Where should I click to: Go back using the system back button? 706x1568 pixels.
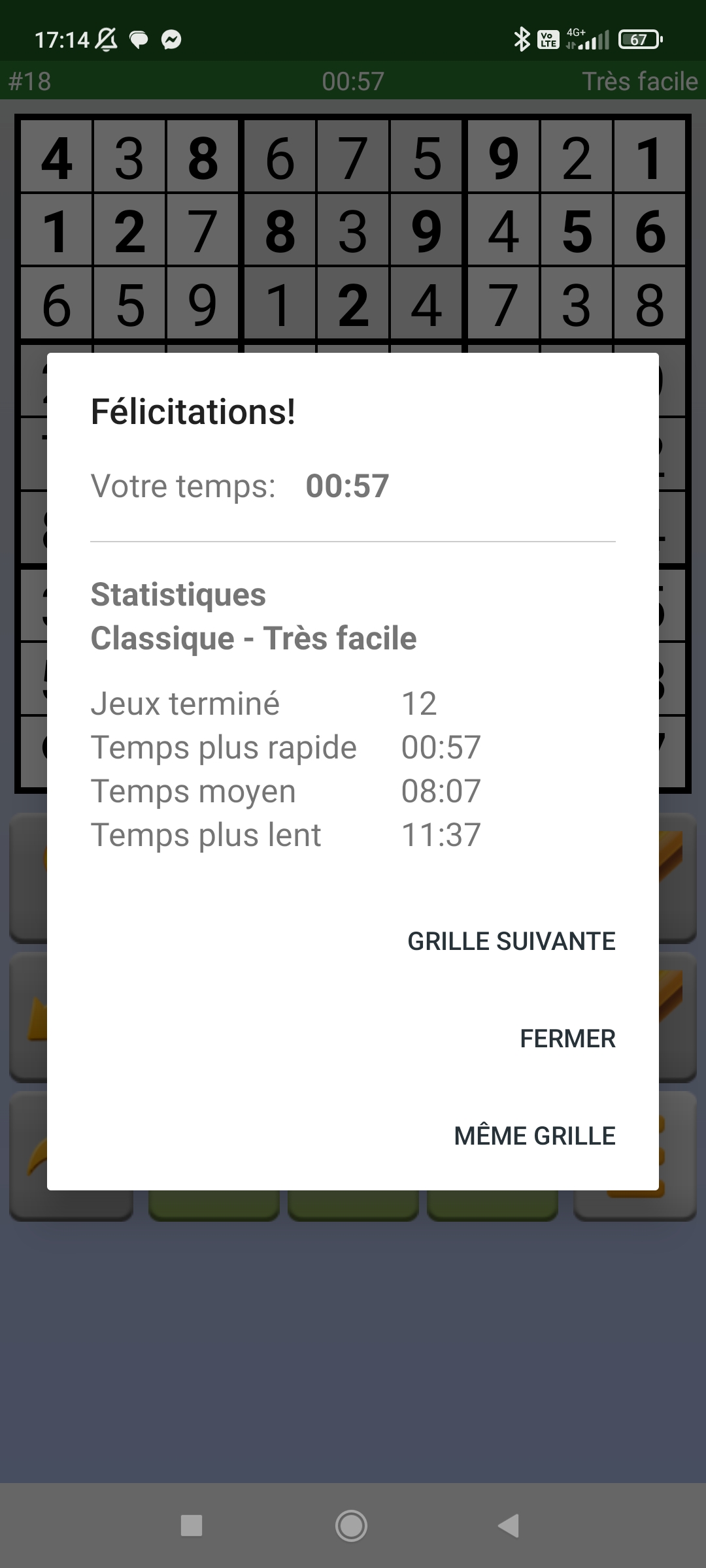(509, 1526)
